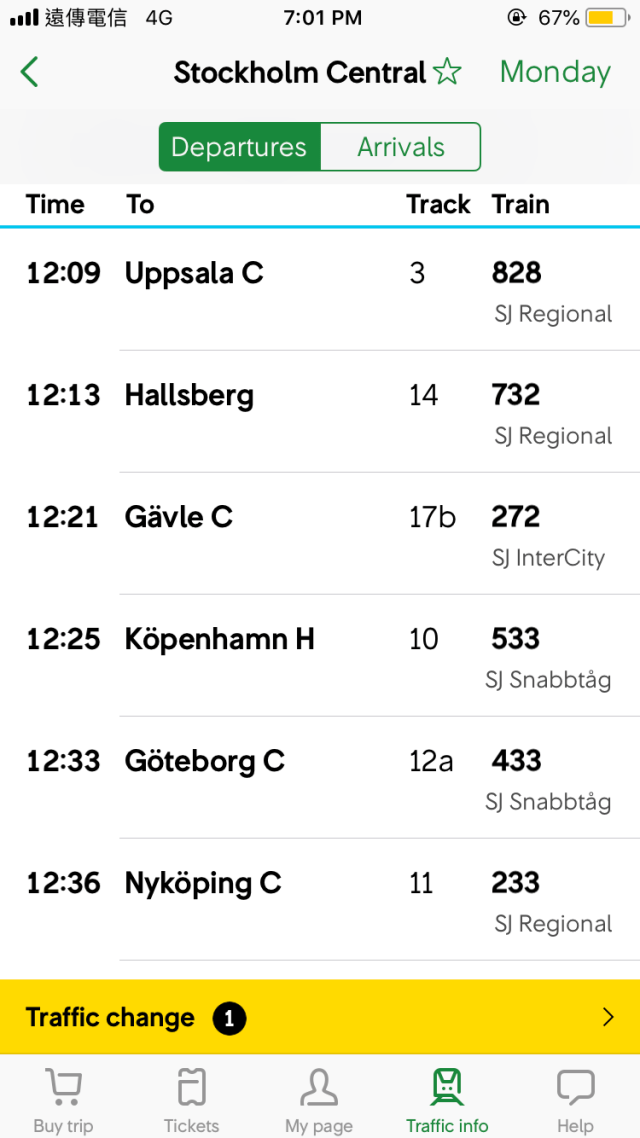Switch to the Arrivals tab
The width and height of the screenshot is (640, 1138).
click(x=401, y=147)
